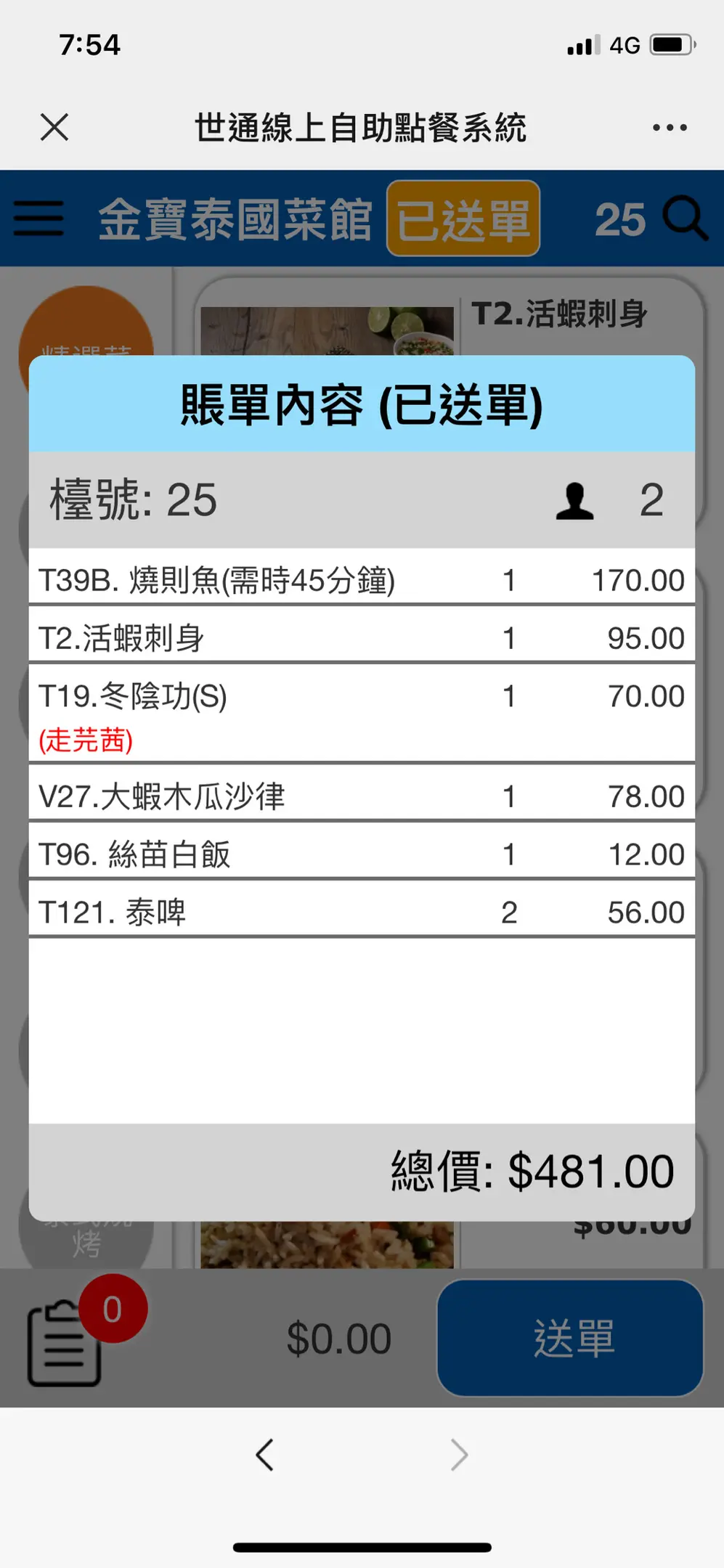724x1568 pixels.
Task: Tap the 已送單 submitted-order button
Action: tap(463, 219)
